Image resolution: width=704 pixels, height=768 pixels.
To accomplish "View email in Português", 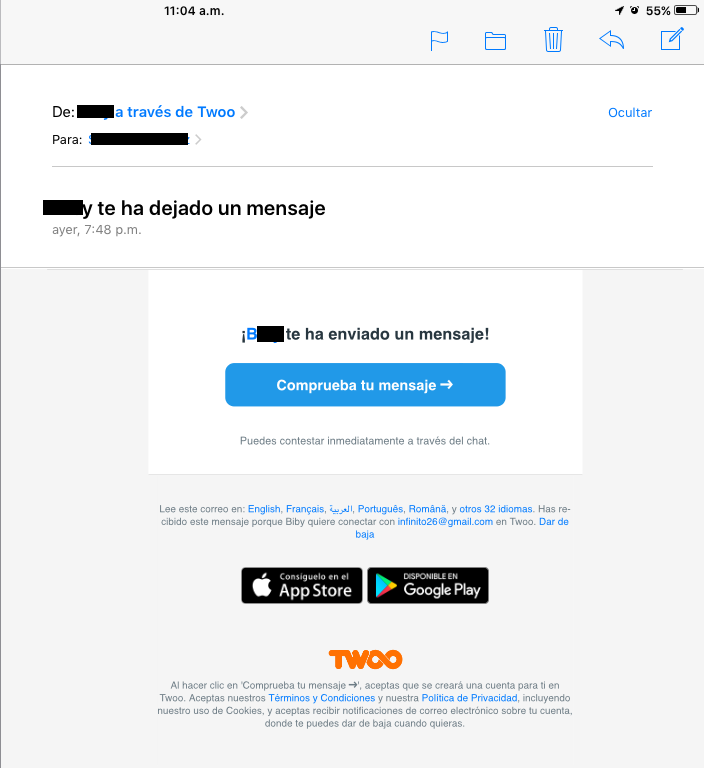I will [381, 509].
